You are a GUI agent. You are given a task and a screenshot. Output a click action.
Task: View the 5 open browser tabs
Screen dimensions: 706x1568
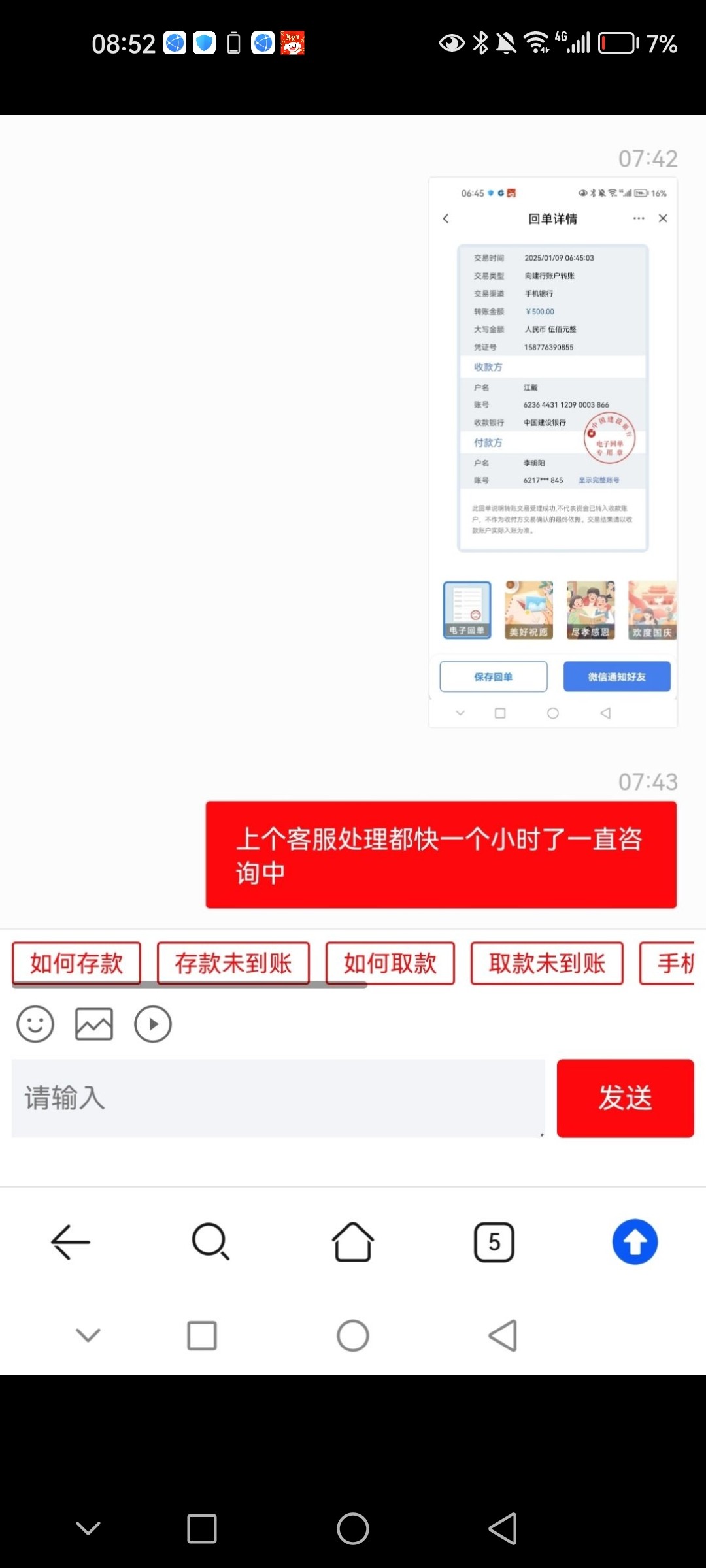point(494,1241)
